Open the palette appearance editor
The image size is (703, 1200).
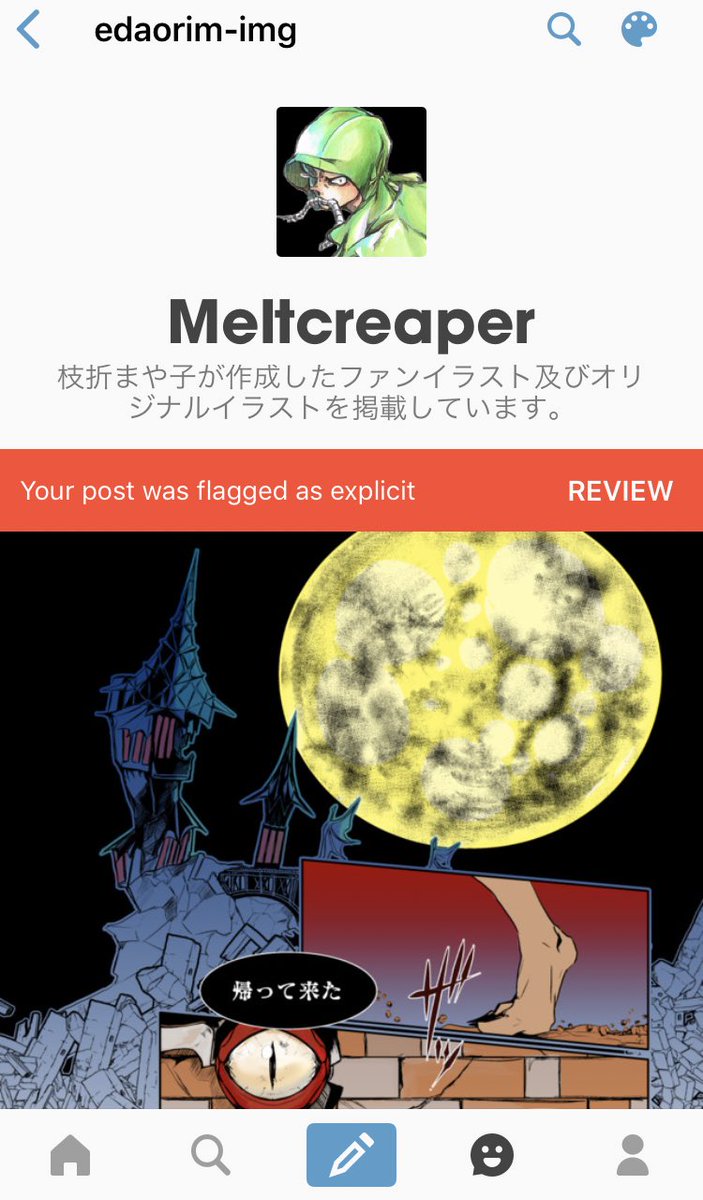pyautogui.click(x=639, y=30)
